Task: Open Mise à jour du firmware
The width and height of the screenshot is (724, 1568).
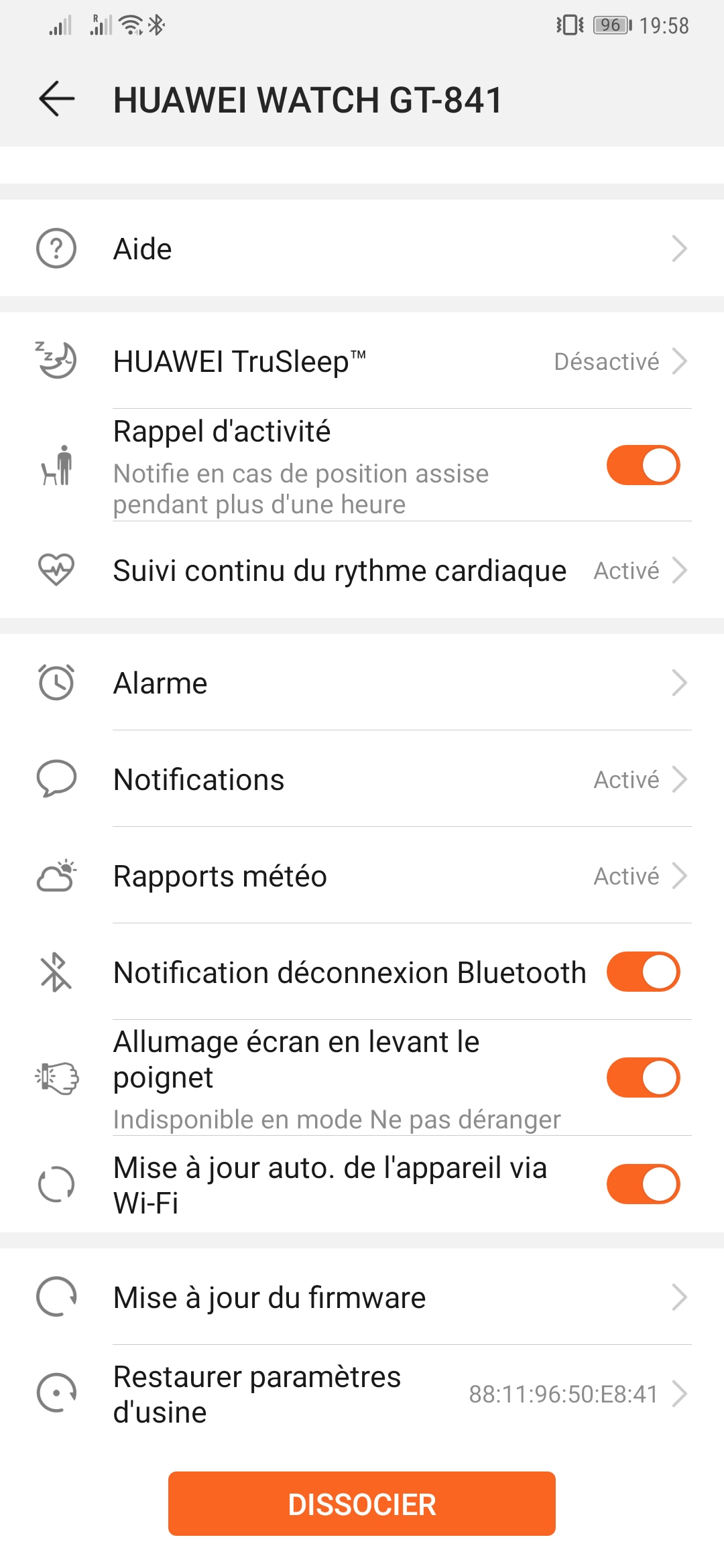Action: pyautogui.click(x=362, y=1297)
